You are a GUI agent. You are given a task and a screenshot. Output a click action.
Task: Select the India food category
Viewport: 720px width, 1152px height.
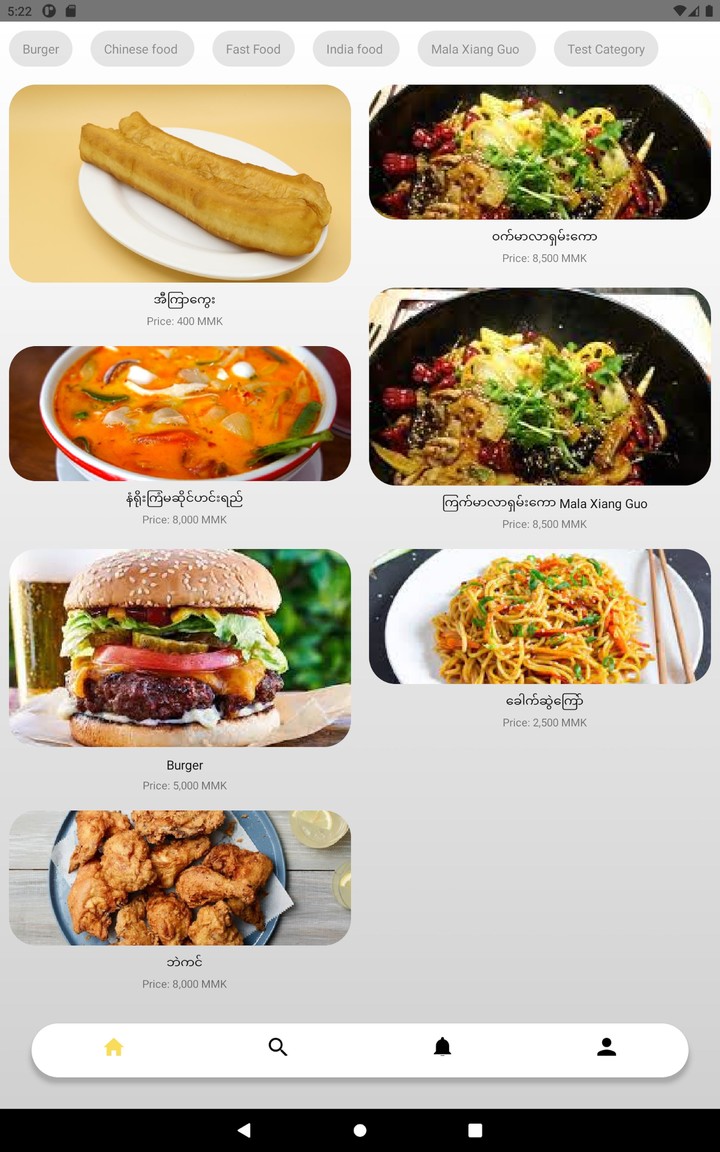[355, 48]
